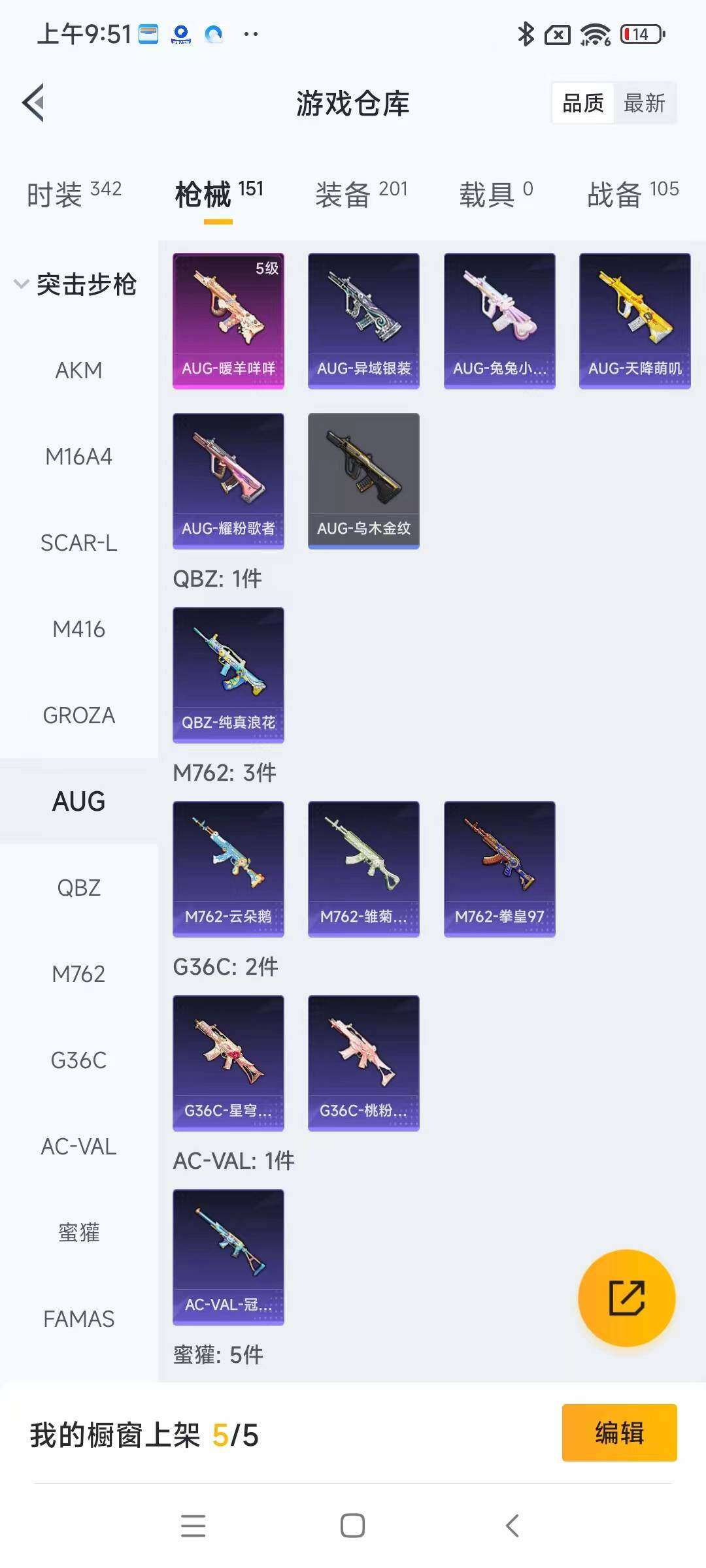The width and height of the screenshot is (706, 1568).
Task: View the M762-拳皇97 skin
Action: [x=499, y=869]
